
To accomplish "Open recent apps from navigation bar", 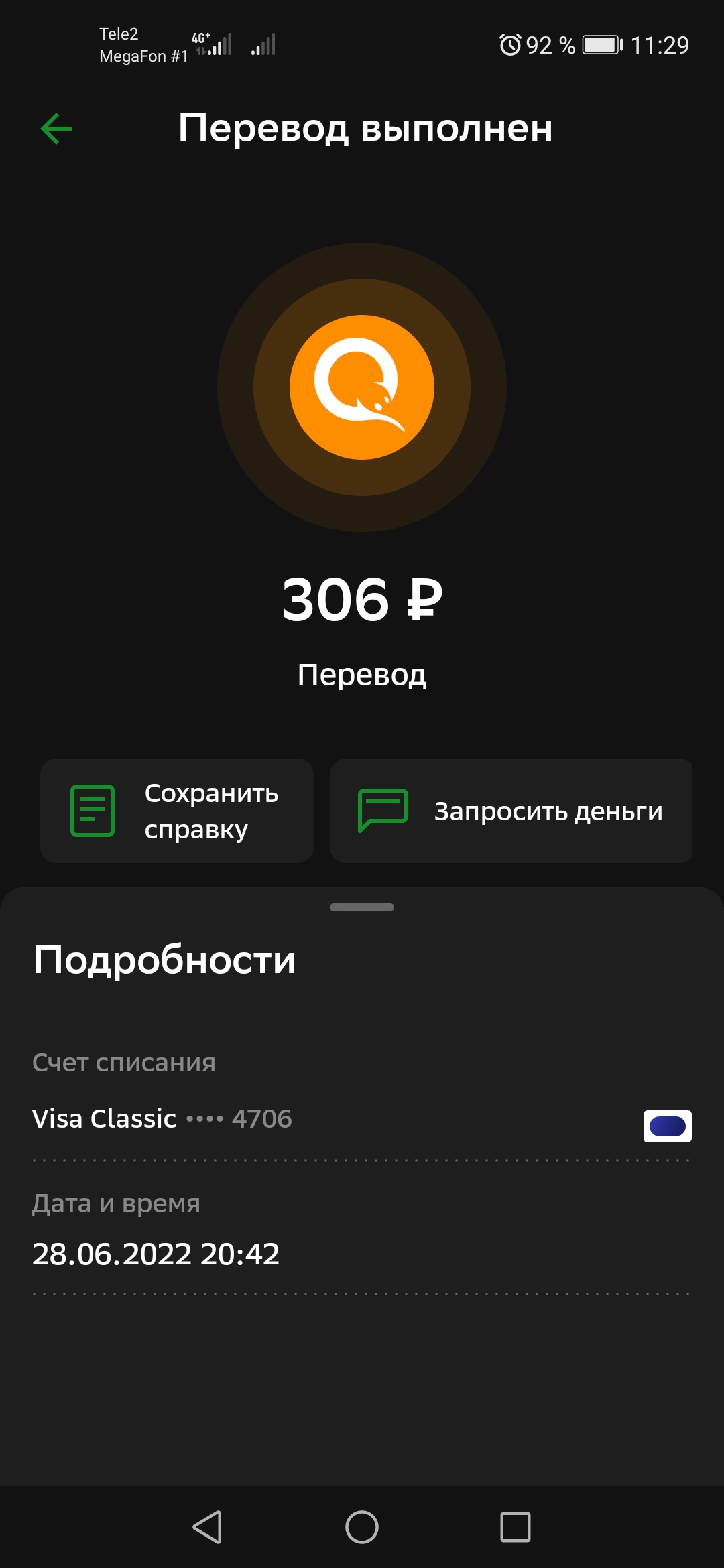I will coord(516,1527).
